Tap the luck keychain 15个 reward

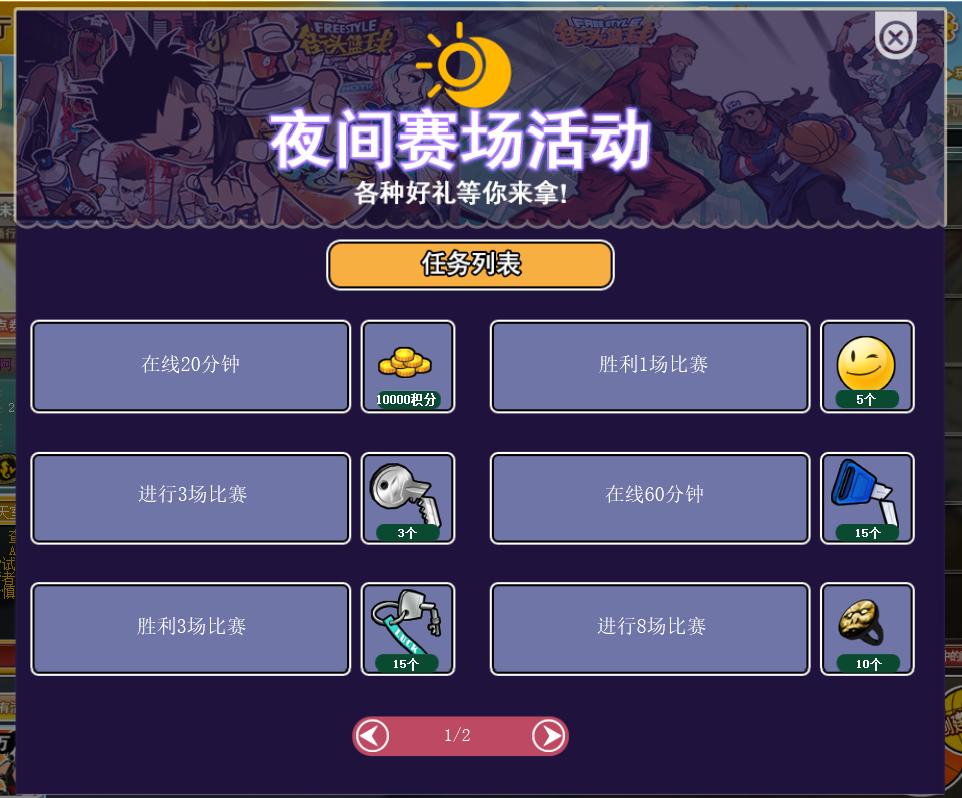[407, 628]
